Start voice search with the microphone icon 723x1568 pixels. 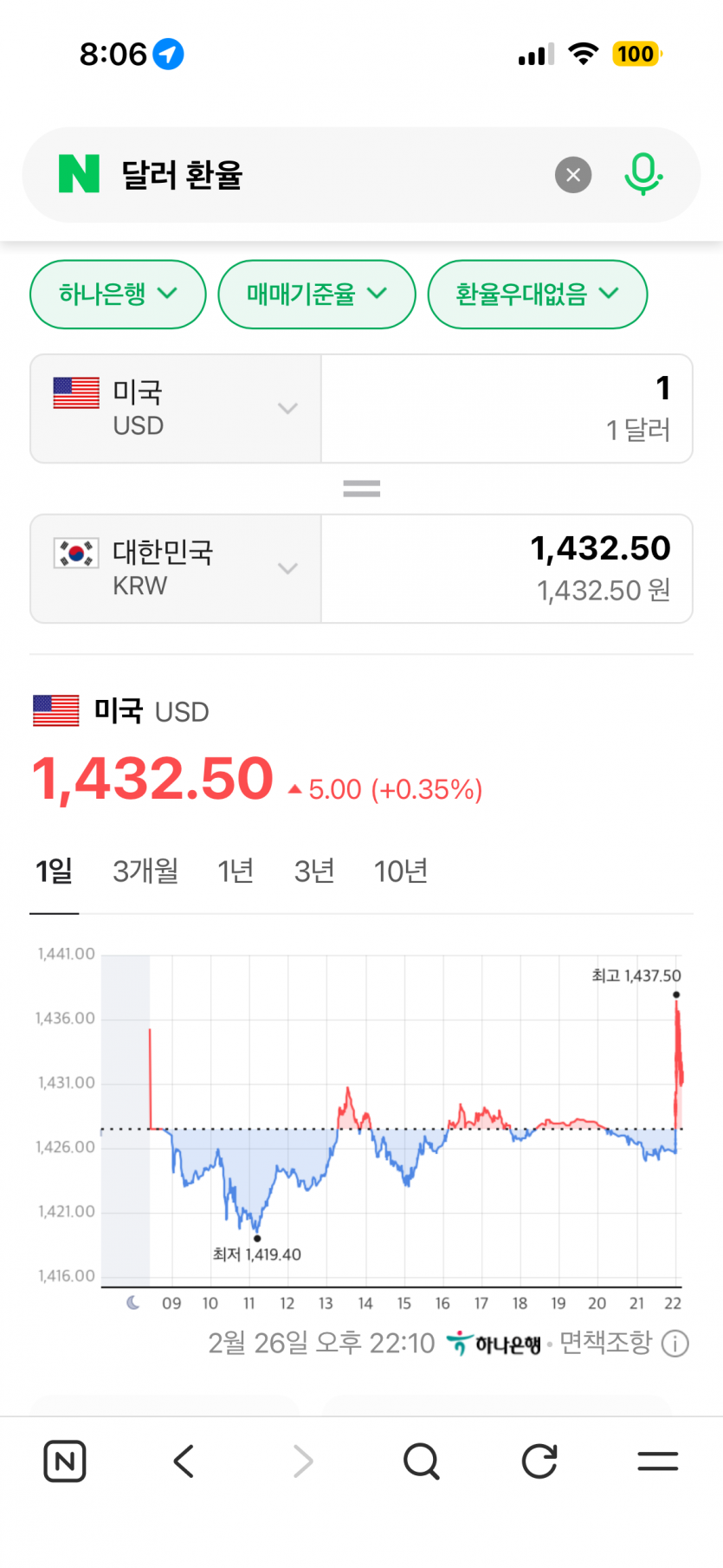click(642, 173)
